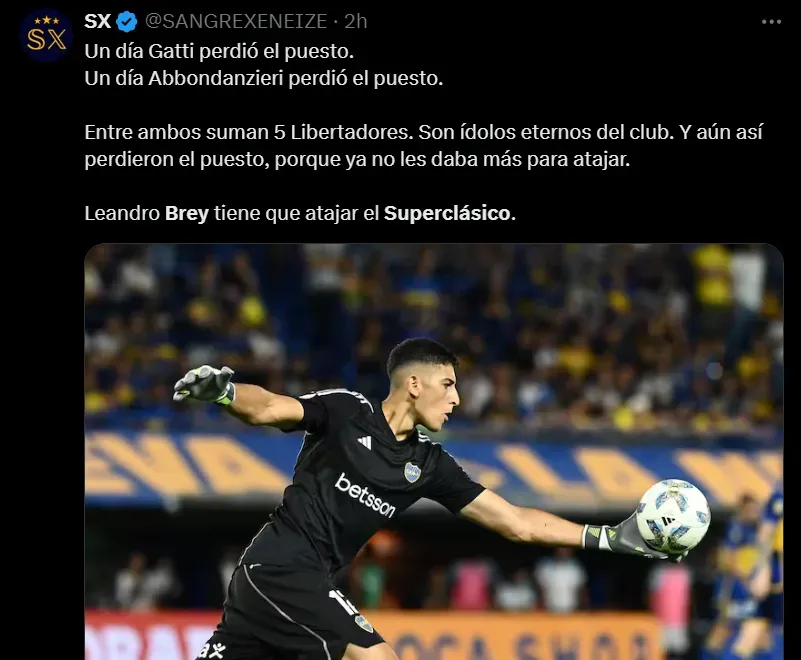Image resolution: width=801 pixels, height=660 pixels.
Task: Open the @SANGREXENEIZE profile link
Action: click(x=237, y=21)
